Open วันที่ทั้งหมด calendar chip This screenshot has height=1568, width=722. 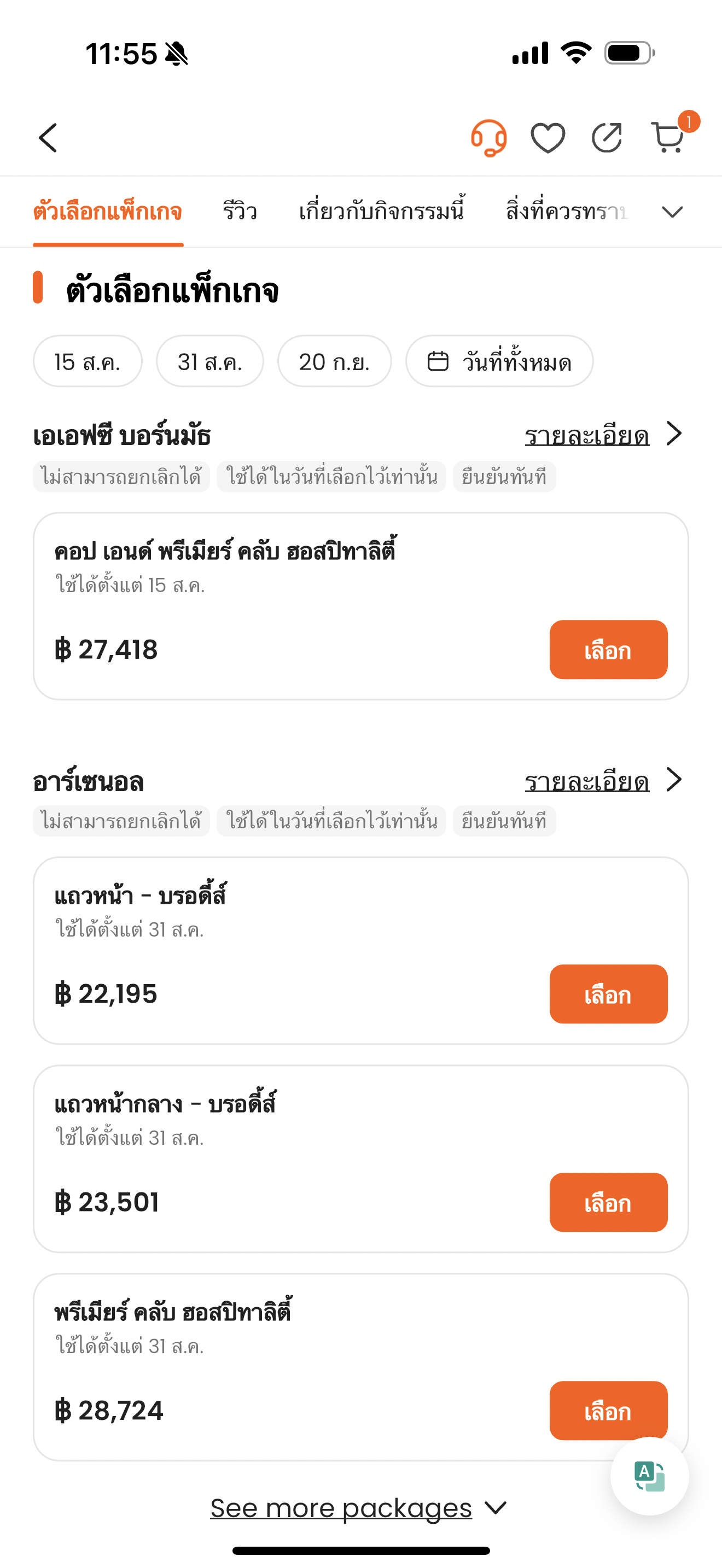pyautogui.click(x=499, y=361)
